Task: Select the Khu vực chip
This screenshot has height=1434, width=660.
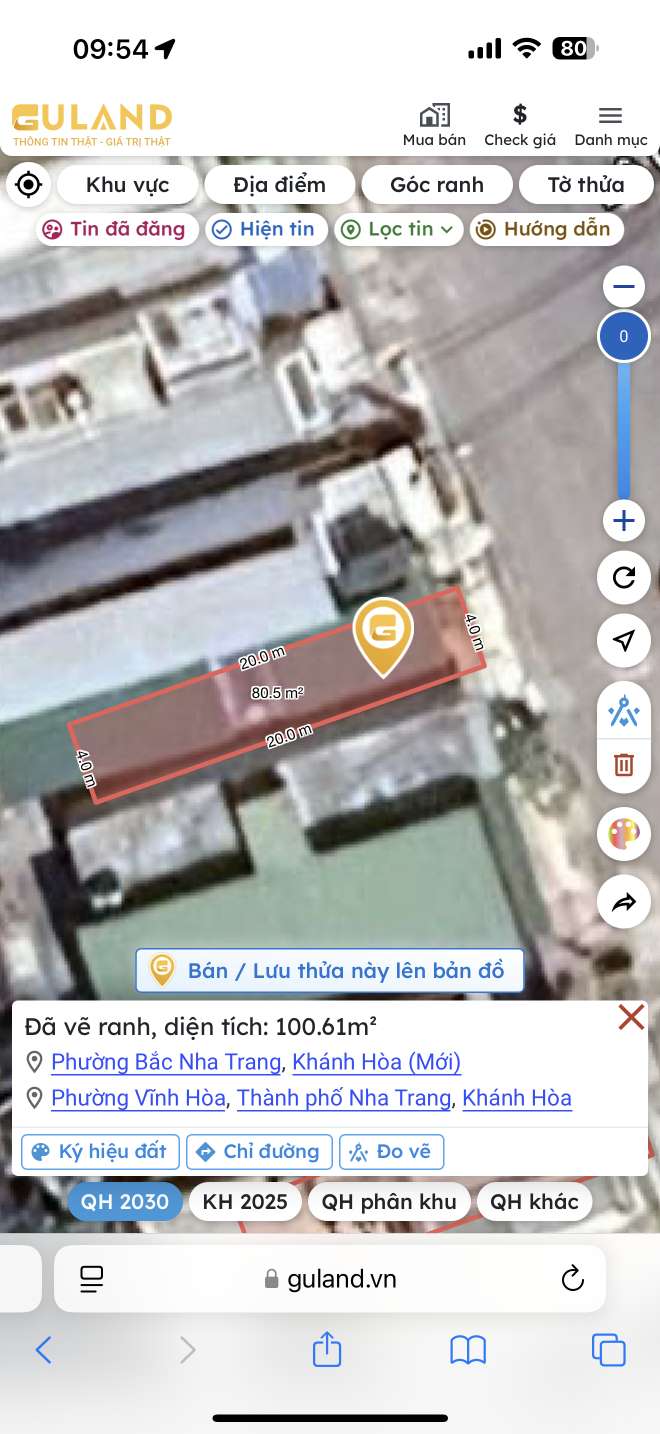Action: (x=127, y=185)
